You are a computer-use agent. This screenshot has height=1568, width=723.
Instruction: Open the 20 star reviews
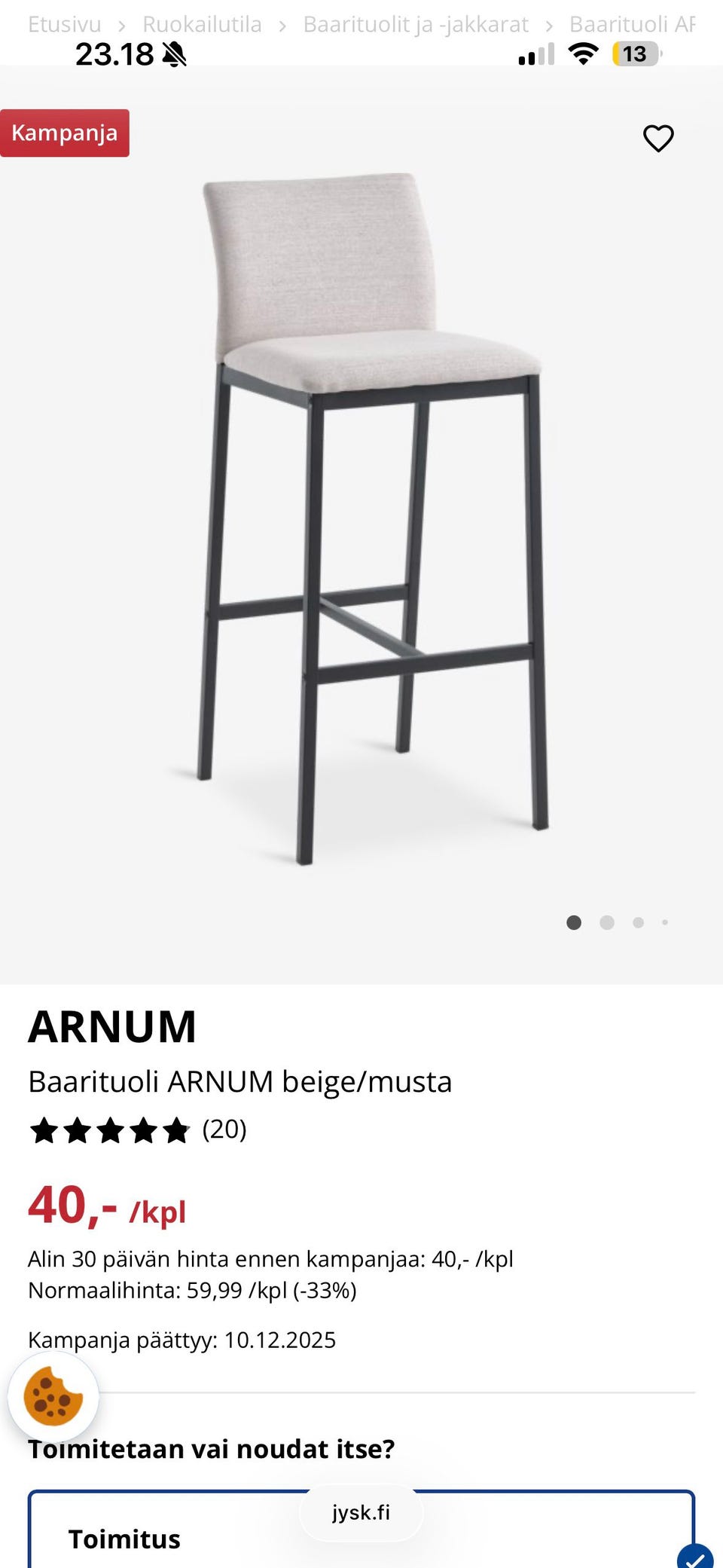pyautogui.click(x=139, y=1129)
